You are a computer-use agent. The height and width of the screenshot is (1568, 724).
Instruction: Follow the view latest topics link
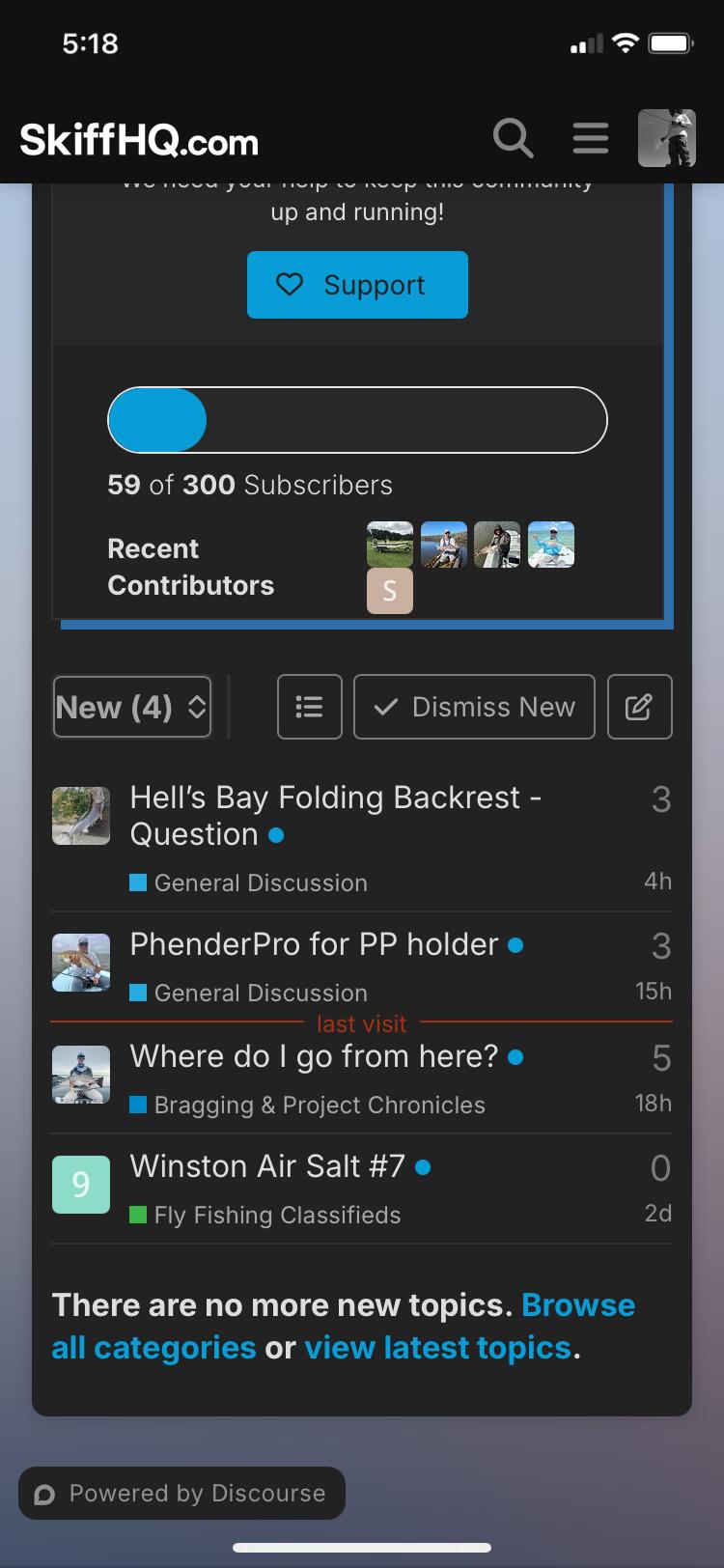438,1347
